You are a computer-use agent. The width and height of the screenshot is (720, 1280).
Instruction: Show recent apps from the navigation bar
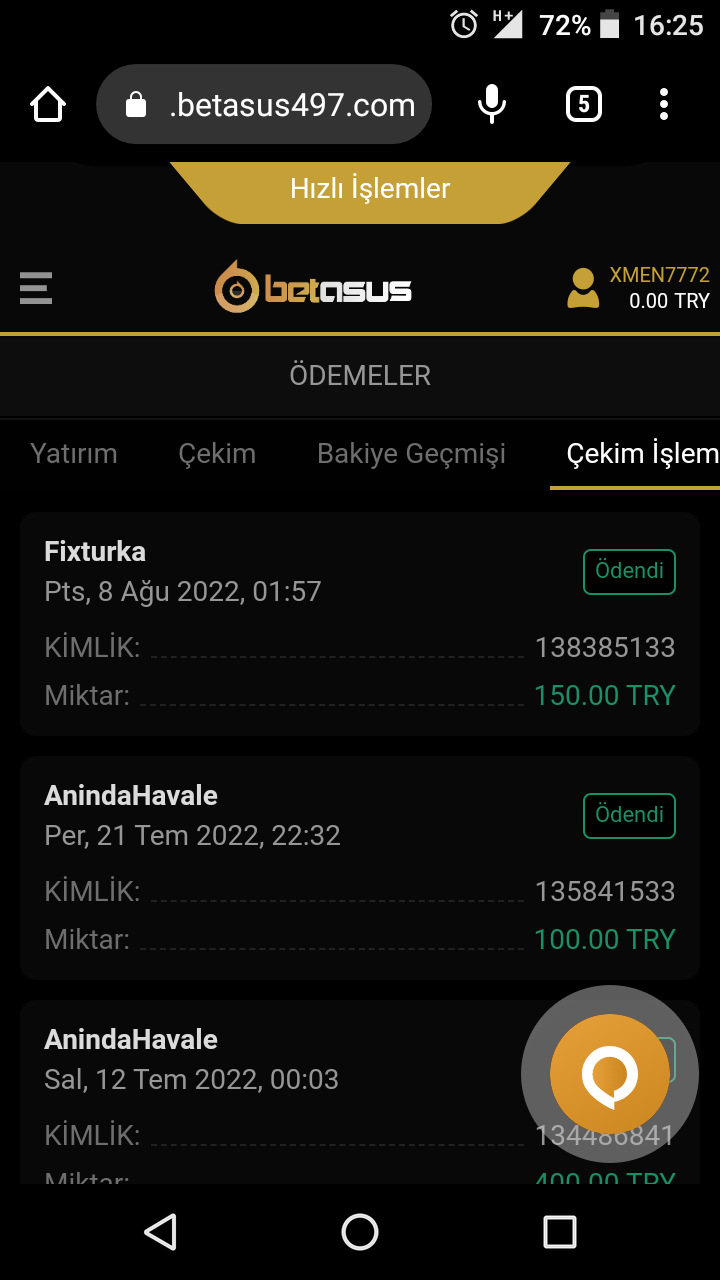560,1232
